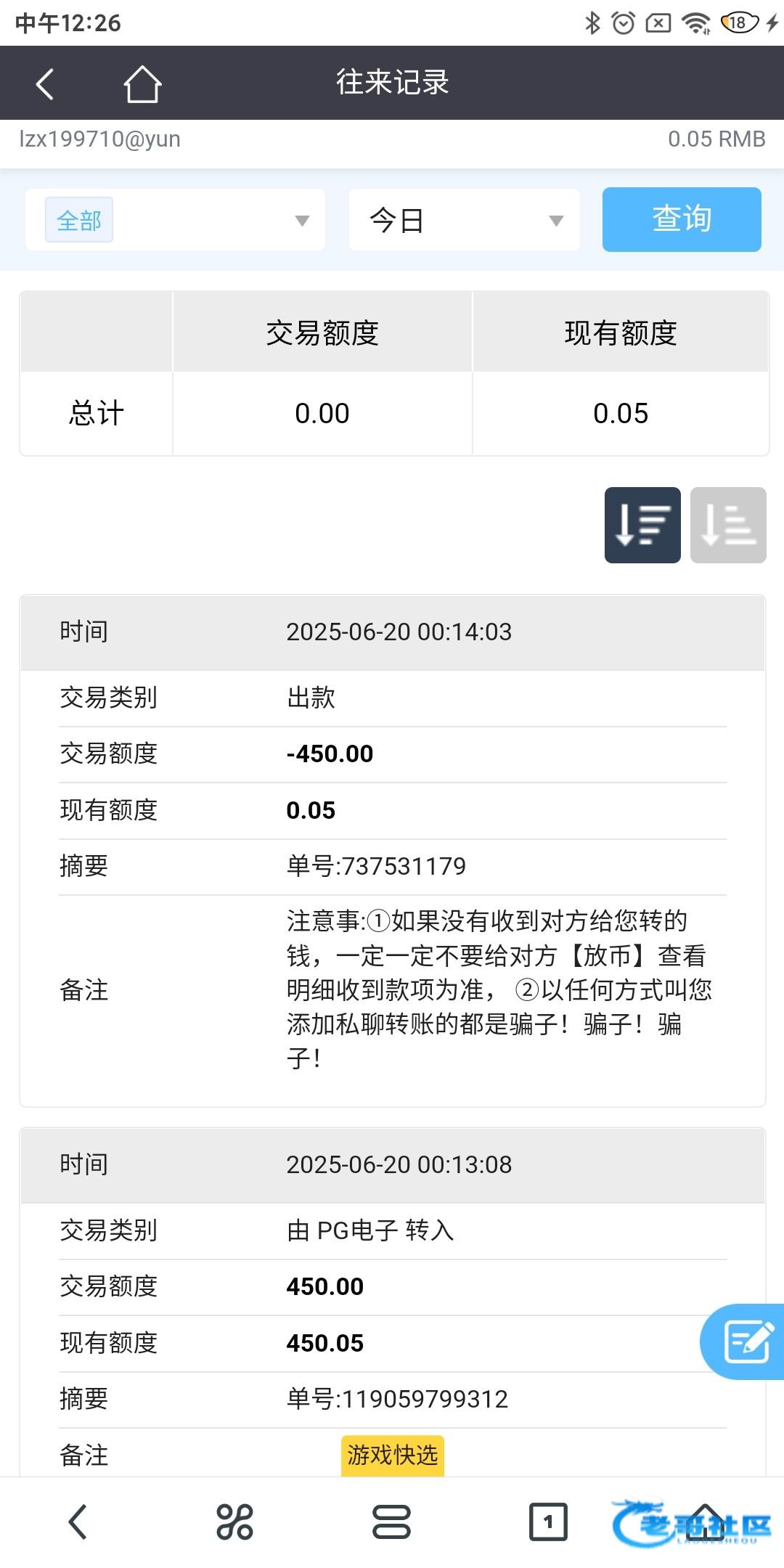Open the tab switcher showing 1
The width and height of the screenshot is (784, 1568).
548,1522
